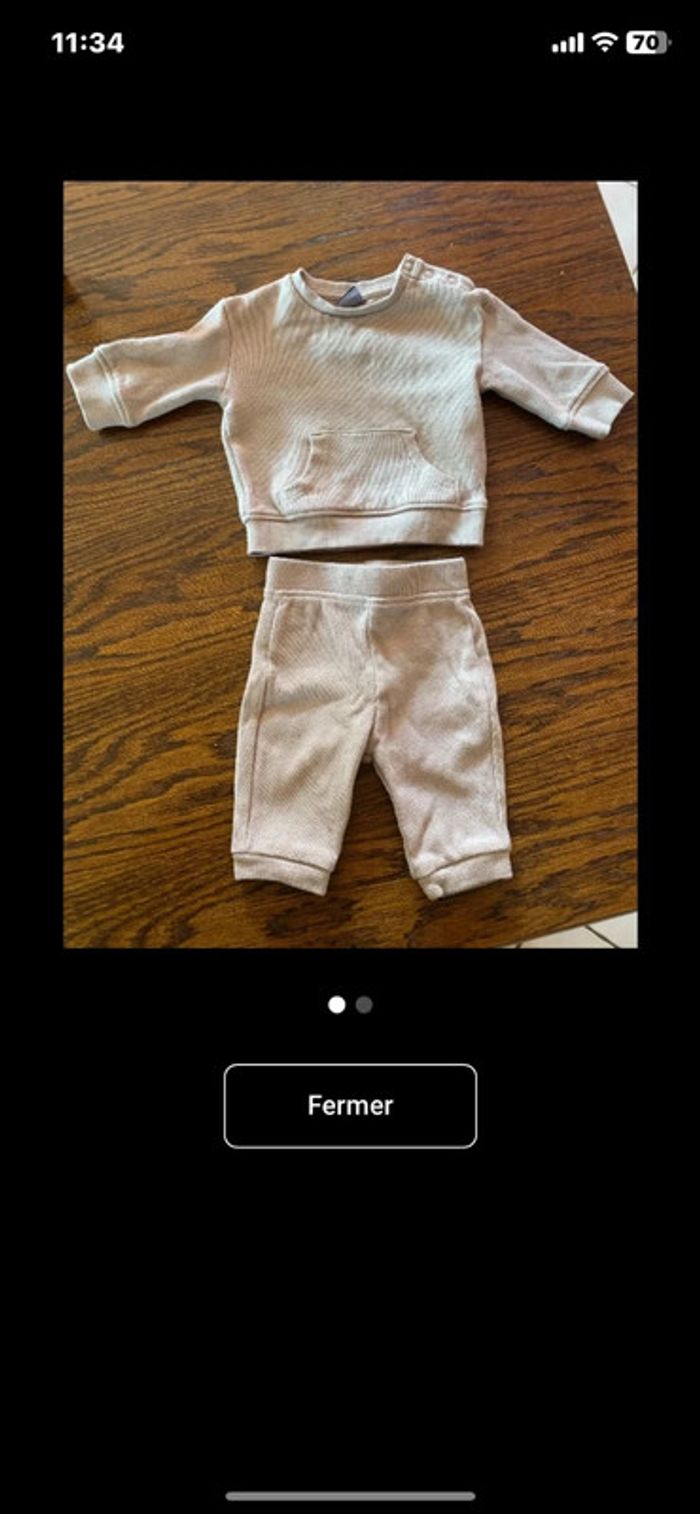Jump to the second photo indicator dot
This screenshot has height=1514, width=700.
tap(364, 1005)
